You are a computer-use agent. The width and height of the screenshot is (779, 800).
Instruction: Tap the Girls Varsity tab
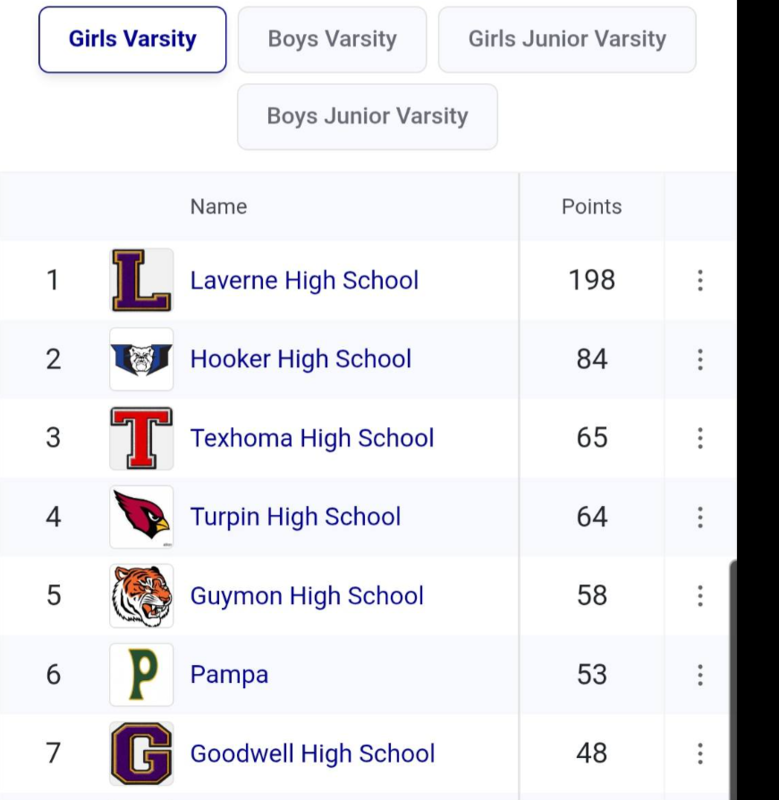pos(132,40)
